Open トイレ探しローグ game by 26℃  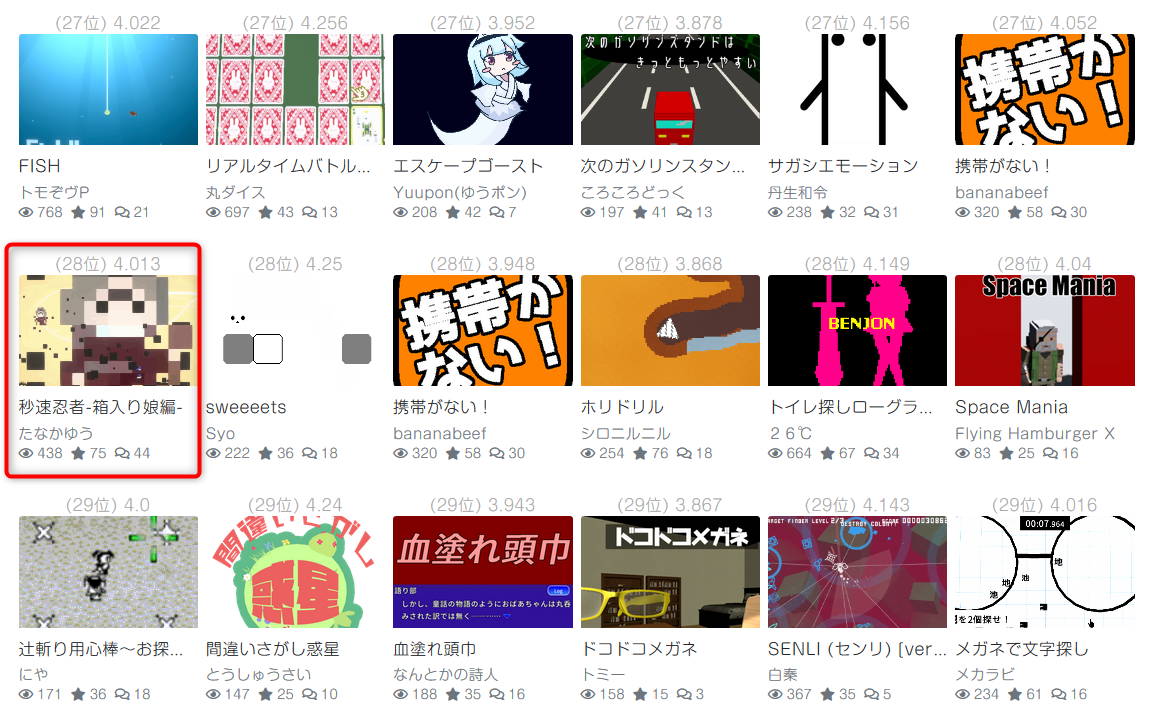pos(857,331)
